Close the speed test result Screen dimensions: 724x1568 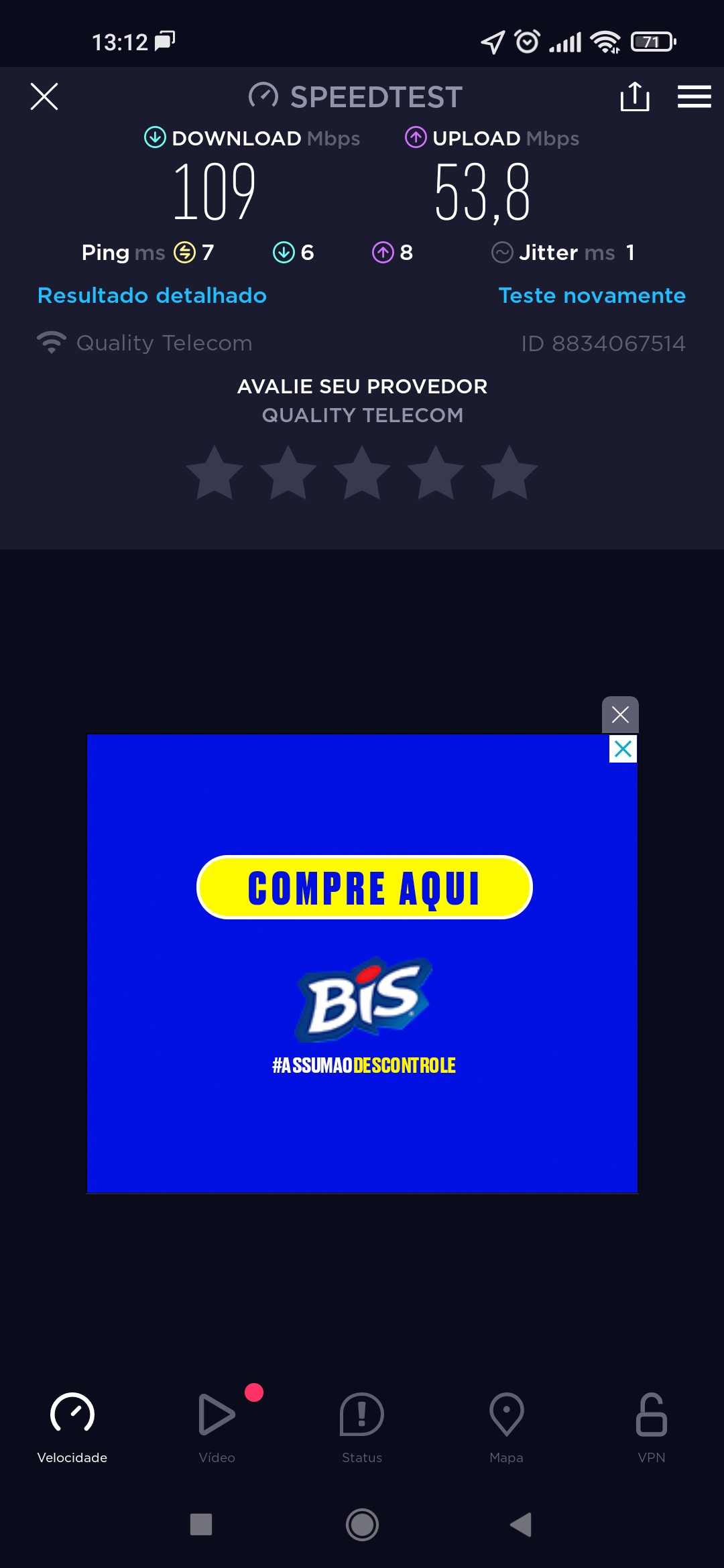coord(44,96)
